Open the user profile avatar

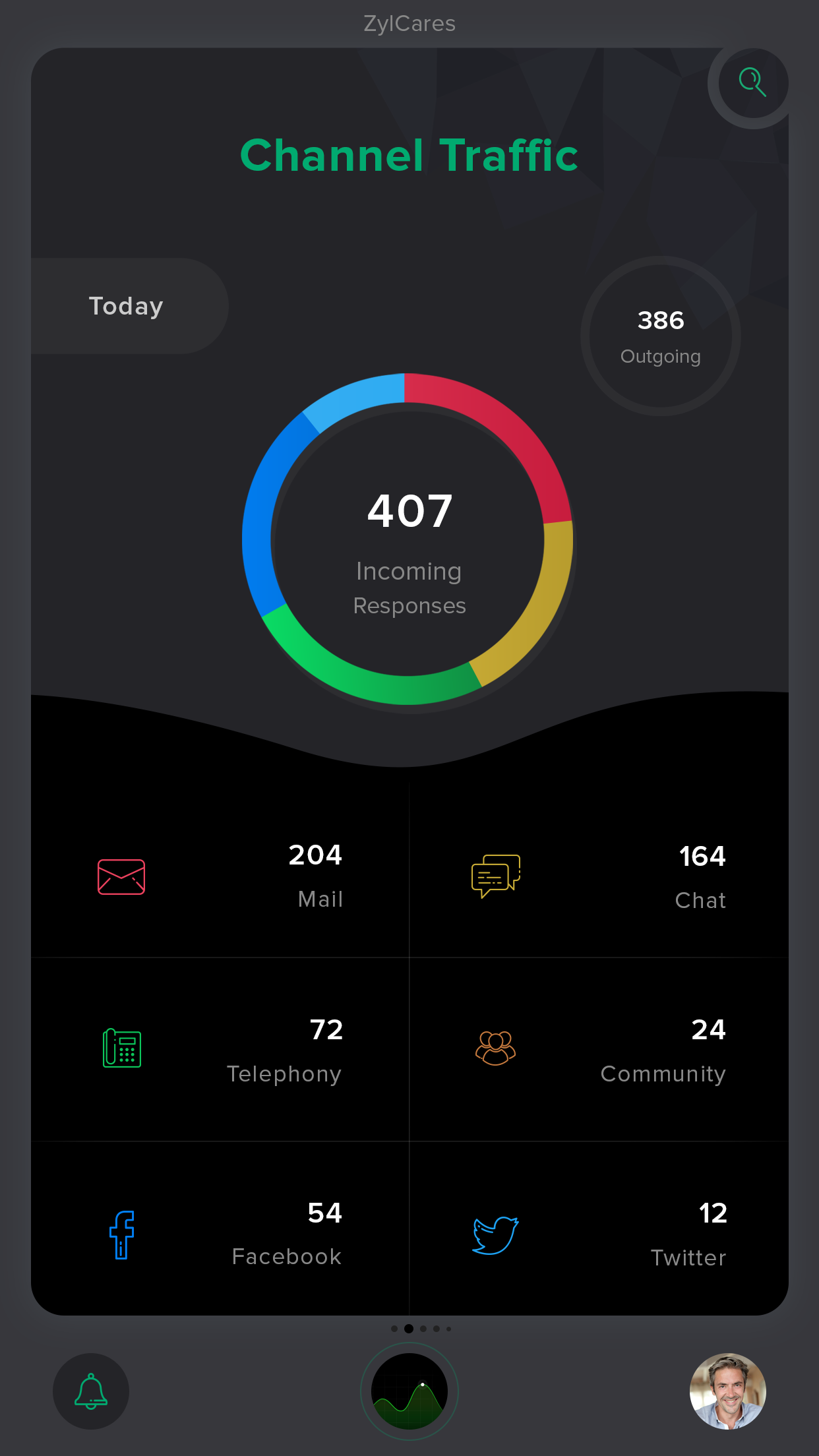coord(727,1391)
